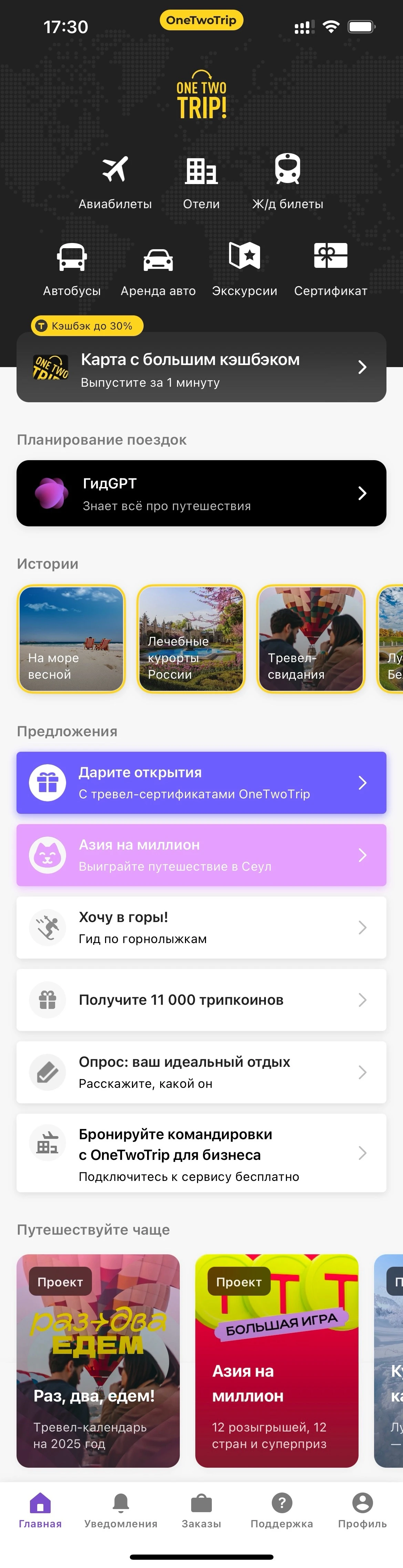Viewport: 403px width, 1568px height.
Task: Open the Хочу в горы! guide
Action: [201, 927]
